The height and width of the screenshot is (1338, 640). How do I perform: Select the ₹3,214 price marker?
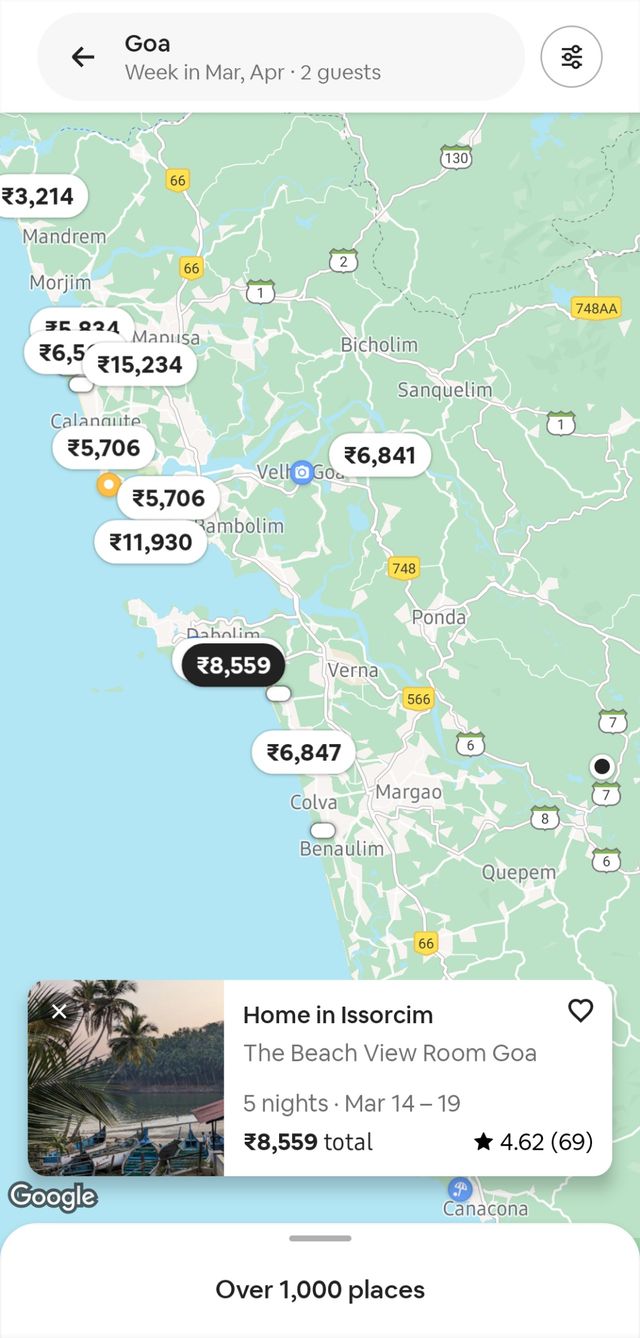tap(40, 196)
